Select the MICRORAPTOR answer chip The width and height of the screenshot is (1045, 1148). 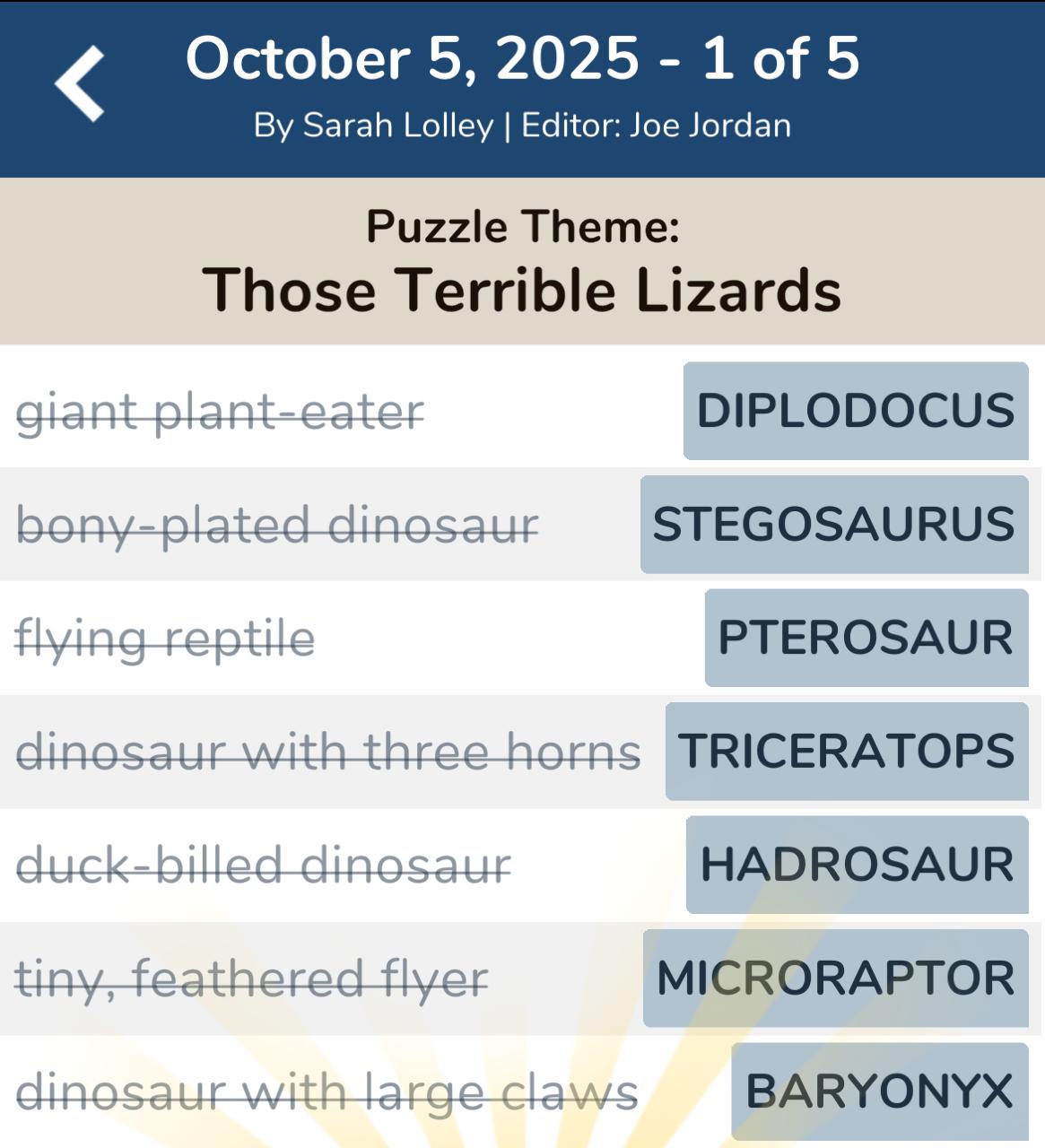point(835,978)
